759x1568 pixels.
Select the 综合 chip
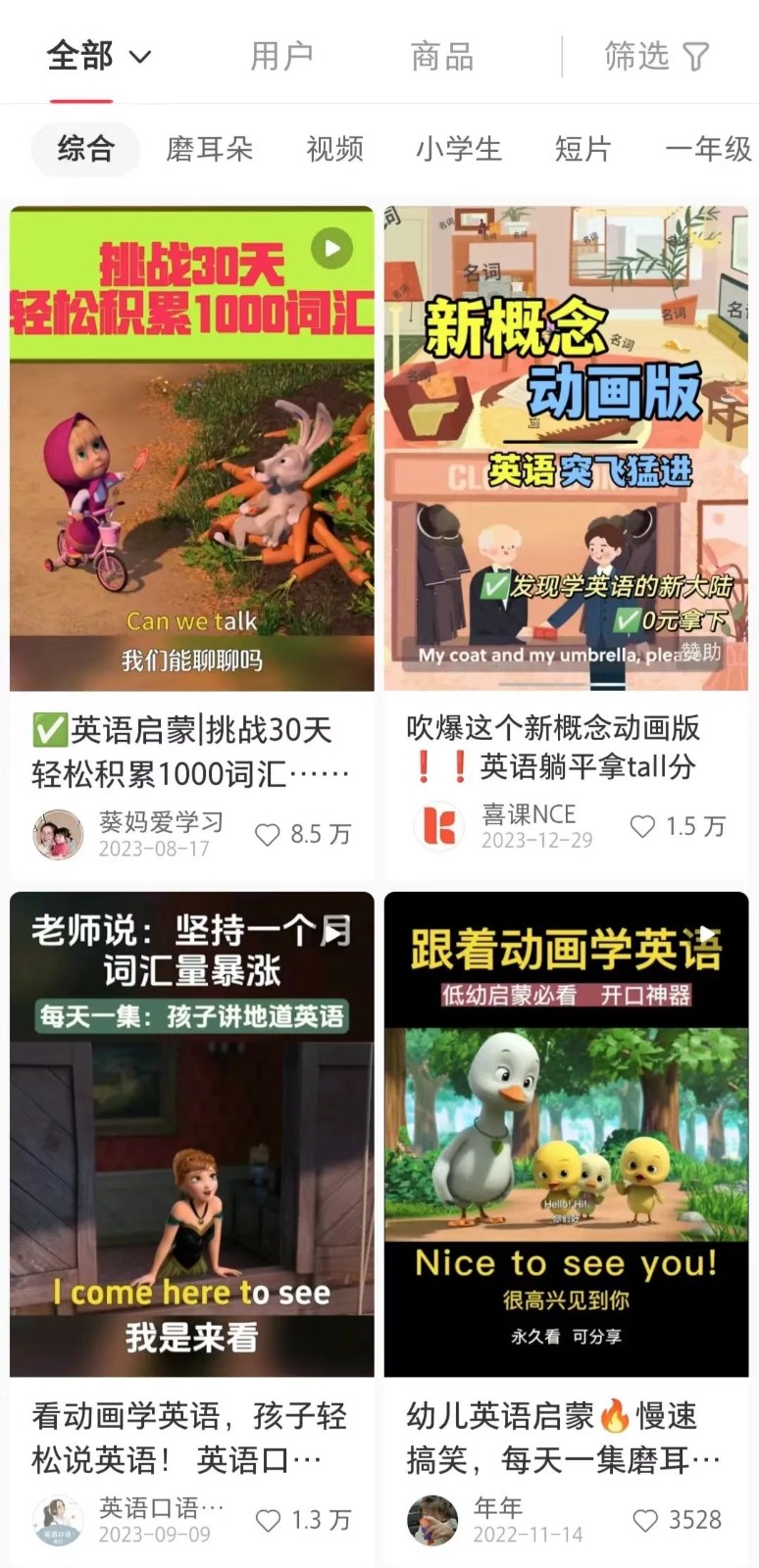86,149
